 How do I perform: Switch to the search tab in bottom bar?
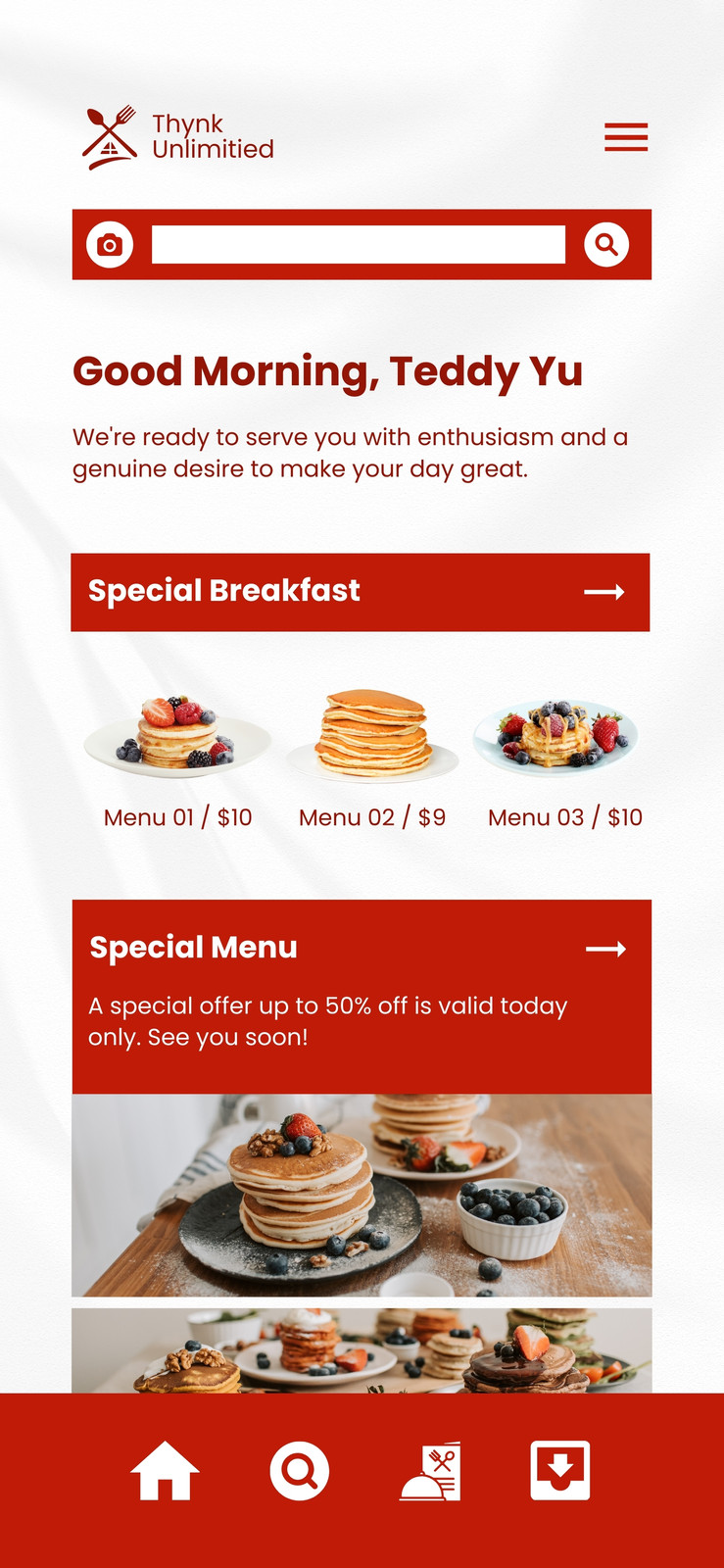point(300,1471)
